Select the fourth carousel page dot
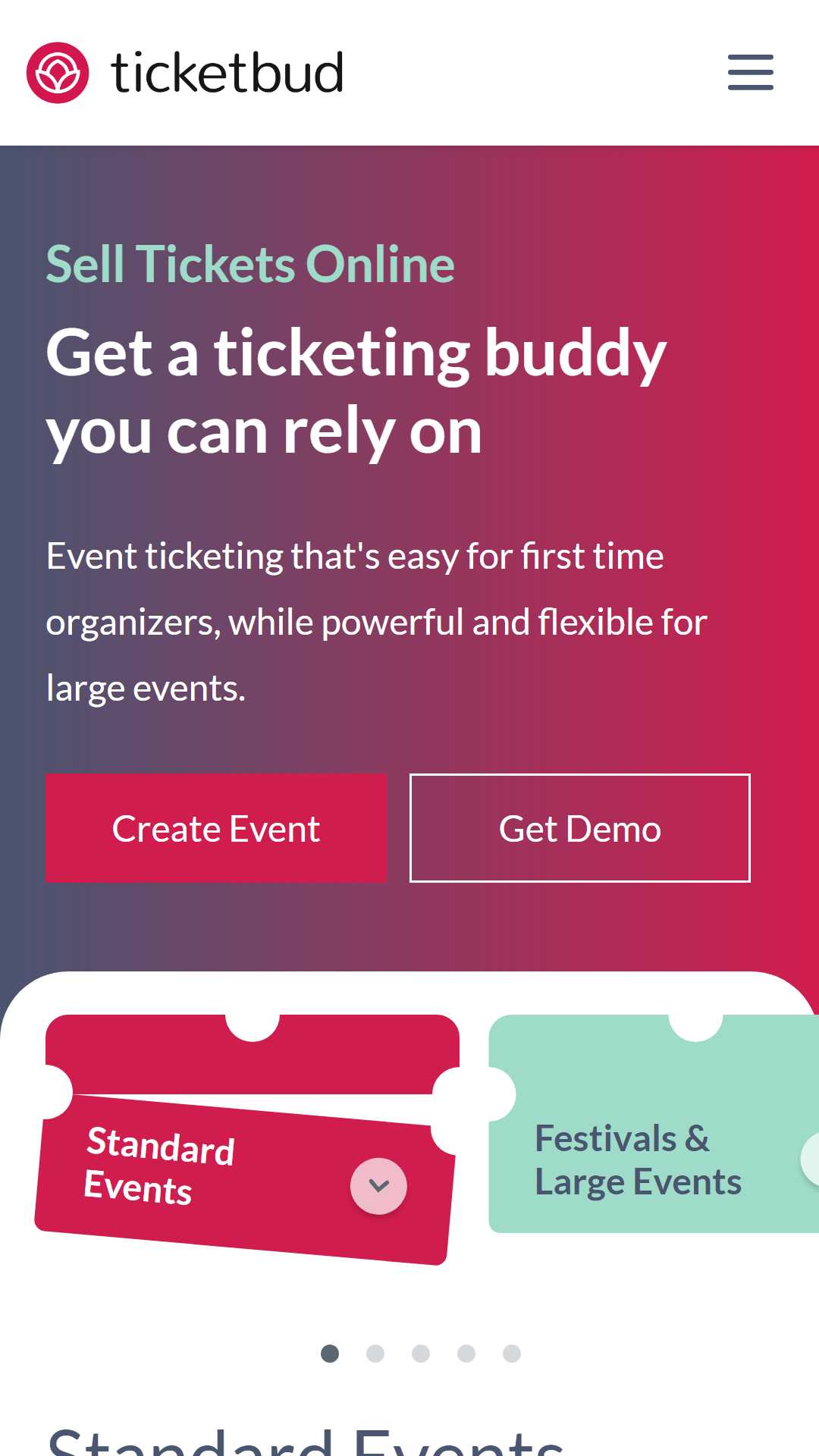 tap(466, 1354)
